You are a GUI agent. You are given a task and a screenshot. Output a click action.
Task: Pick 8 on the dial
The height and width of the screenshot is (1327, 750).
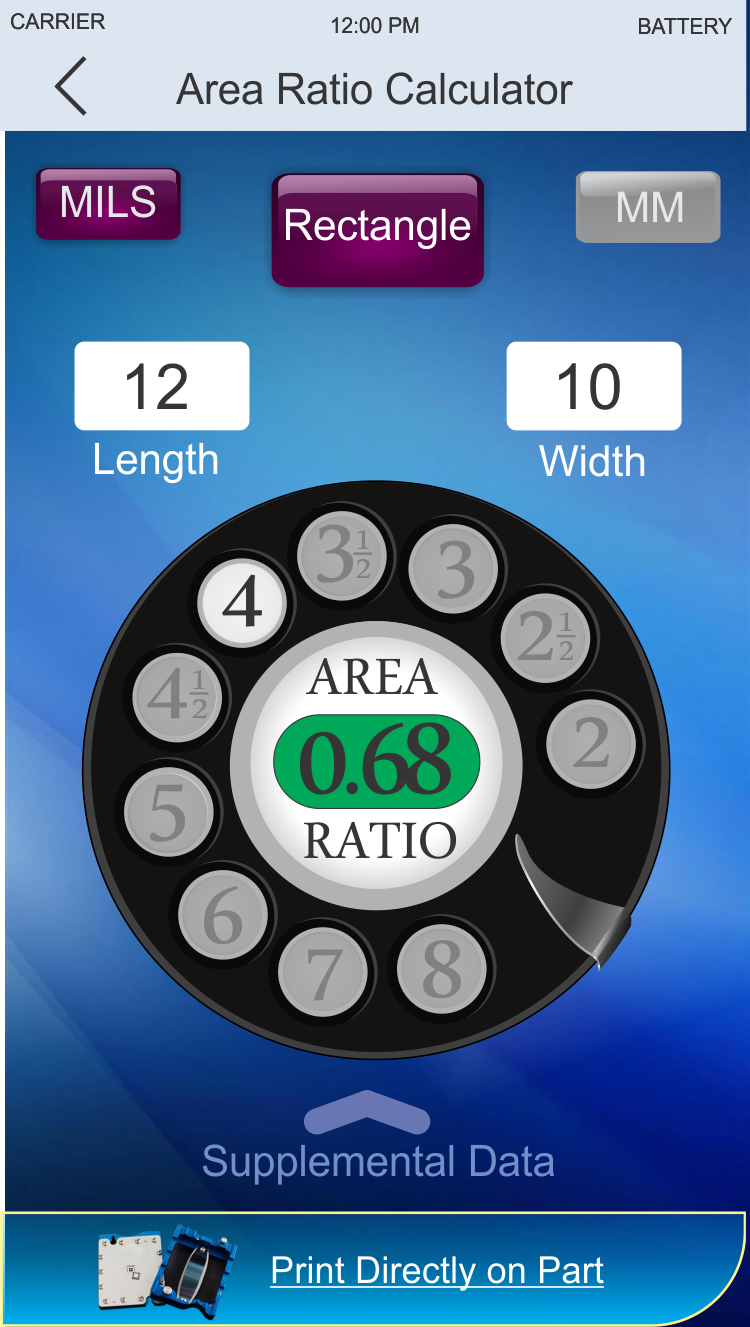point(441,967)
